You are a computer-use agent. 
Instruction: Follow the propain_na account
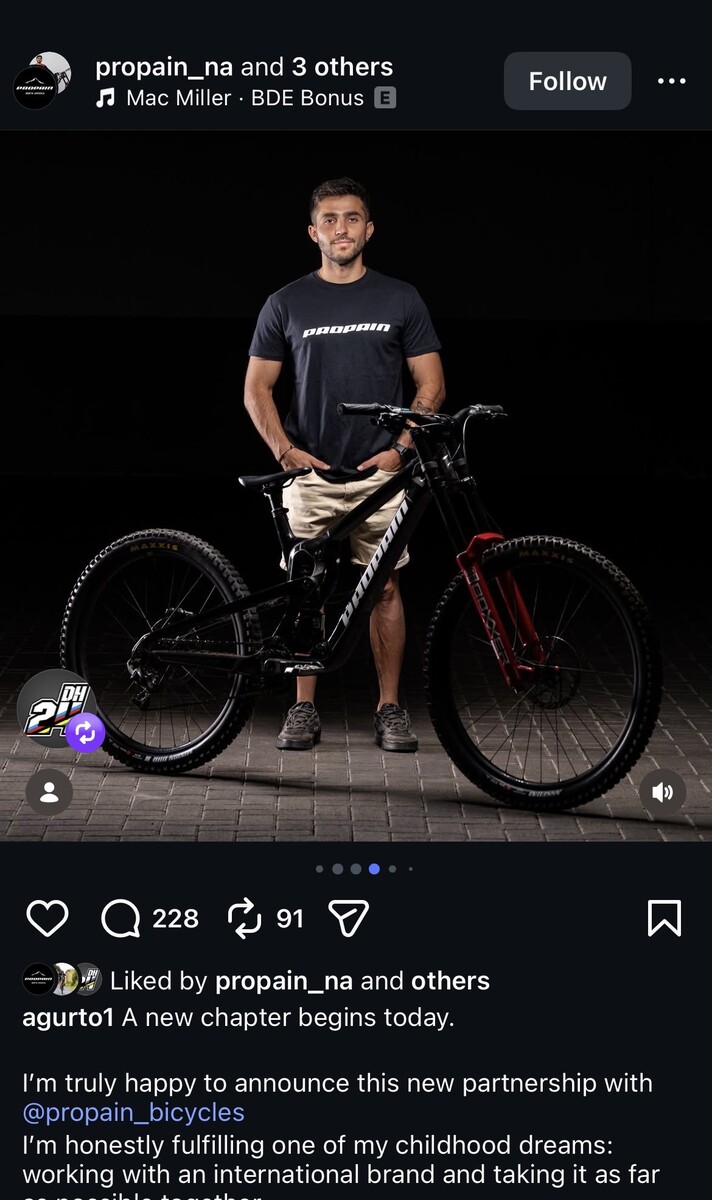[567, 81]
